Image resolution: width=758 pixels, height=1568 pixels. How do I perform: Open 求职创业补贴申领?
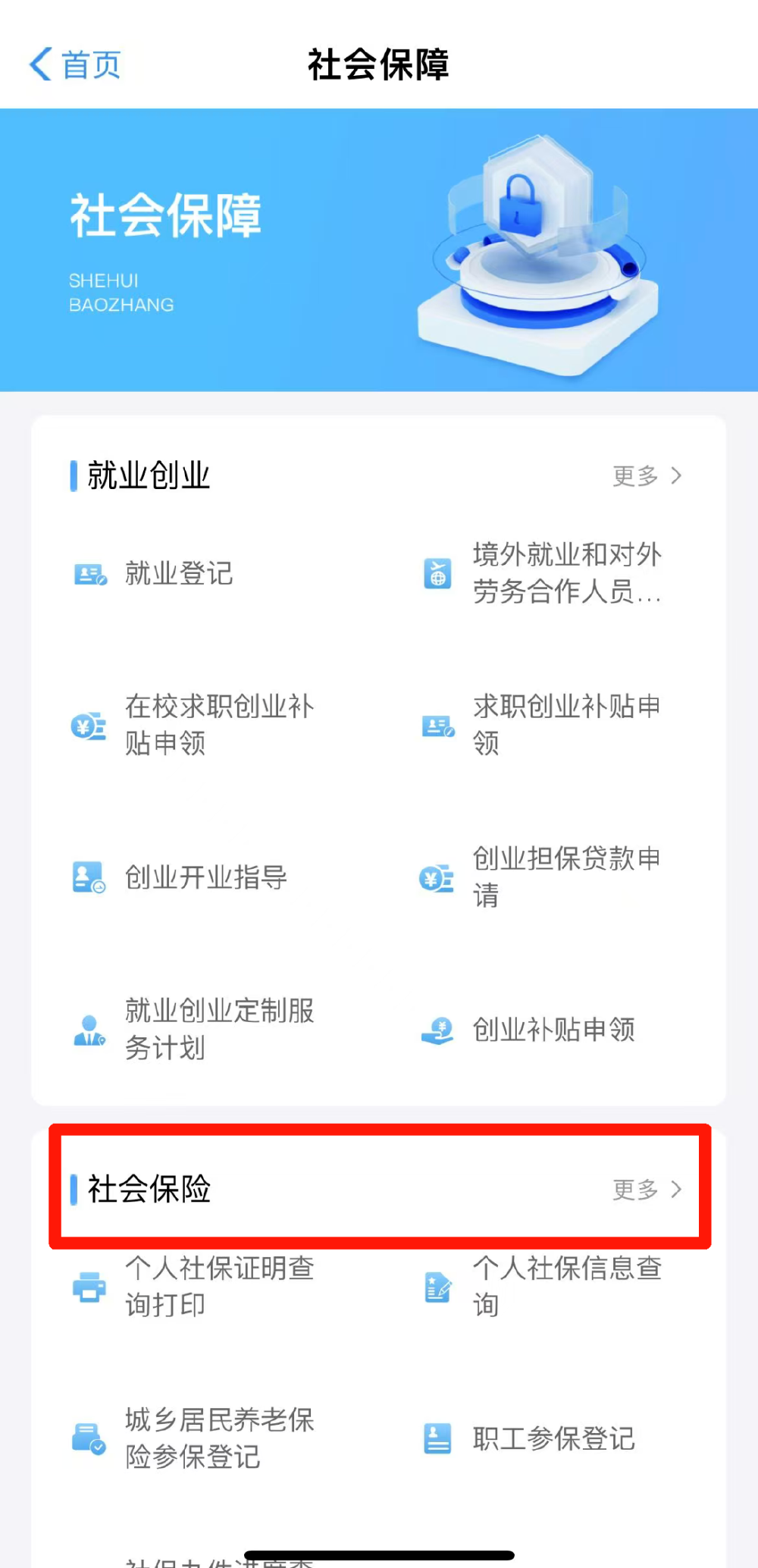point(542,725)
